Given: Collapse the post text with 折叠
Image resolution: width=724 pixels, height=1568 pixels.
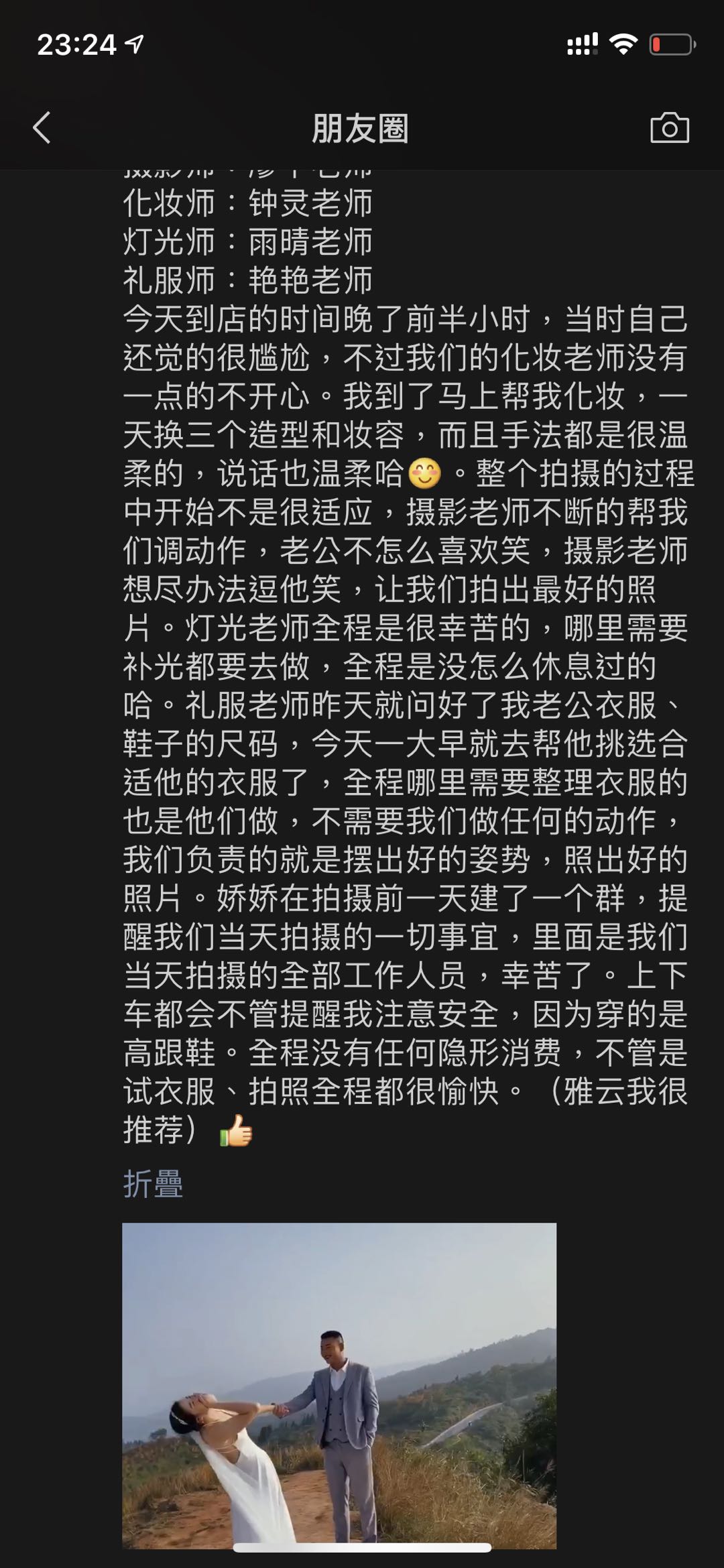Looking at the screenshot, I should pos(153,1183).
